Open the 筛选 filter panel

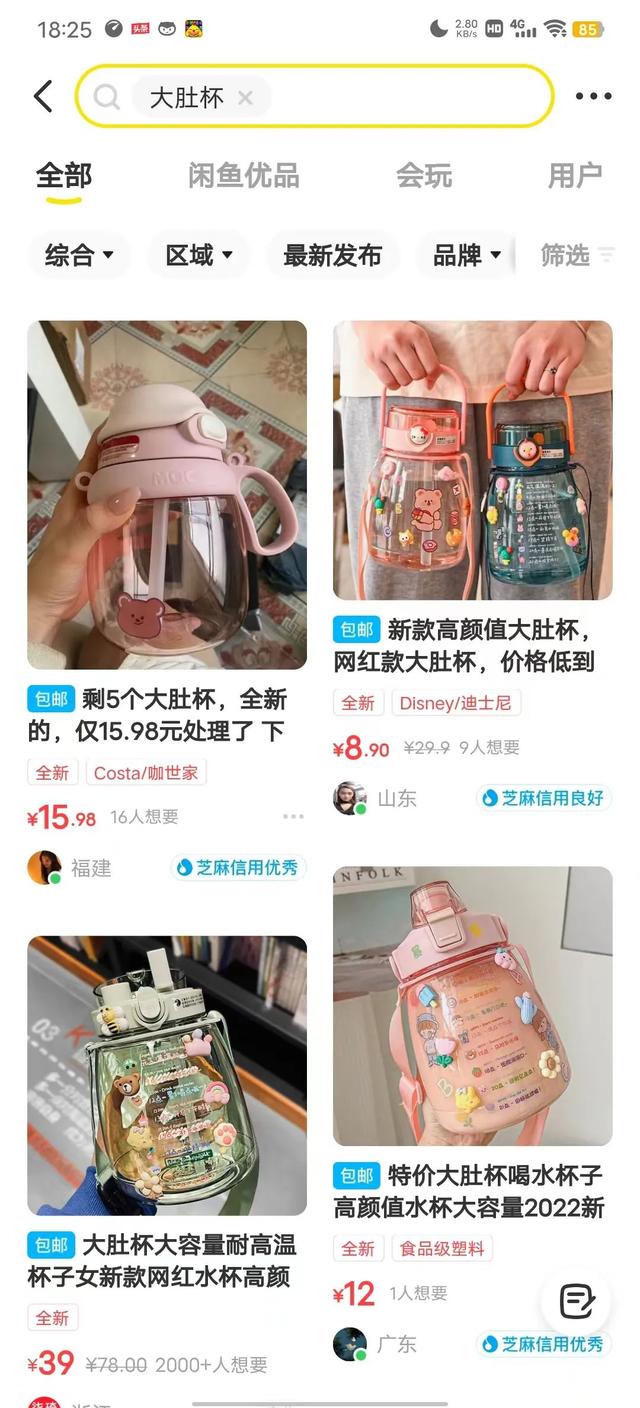click(576, 256)
